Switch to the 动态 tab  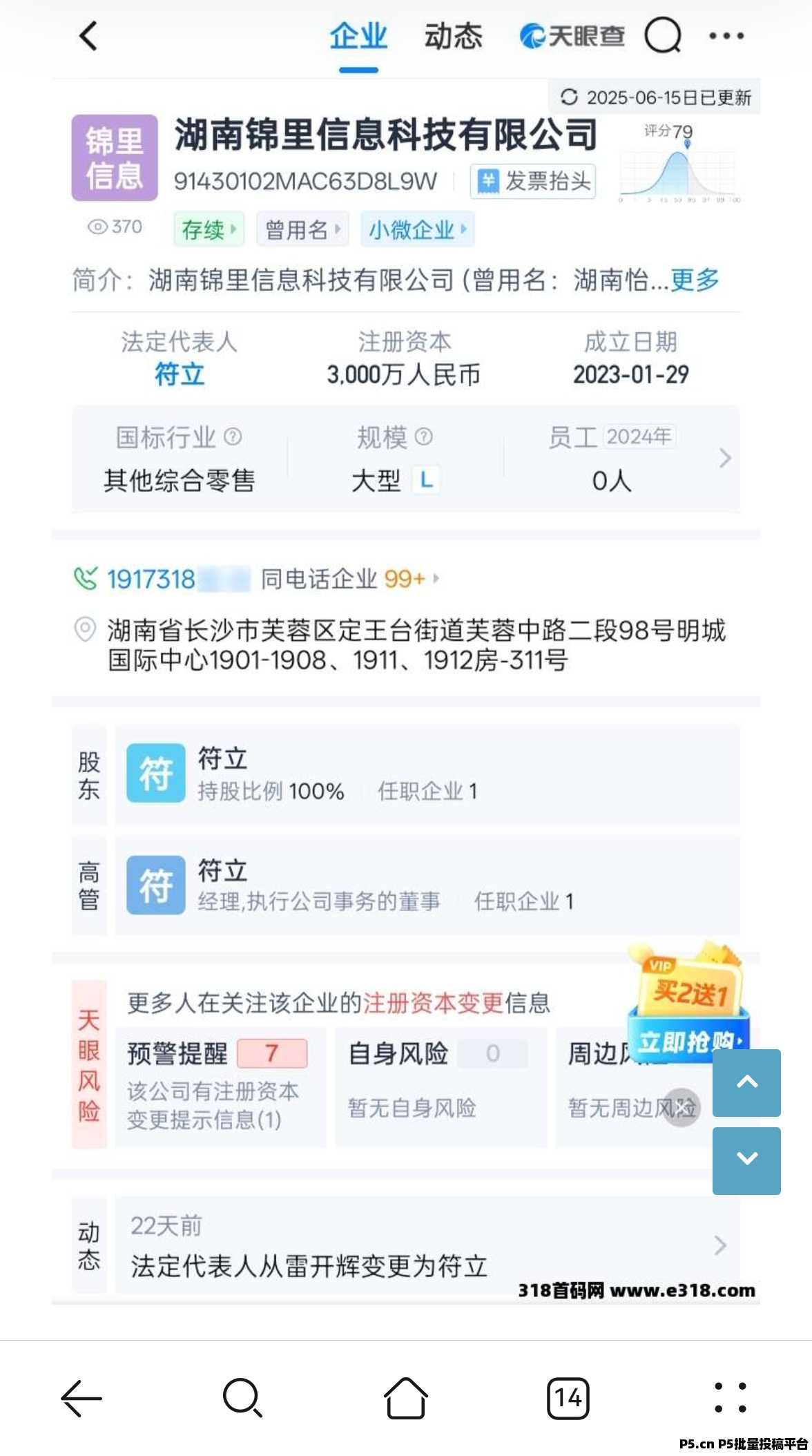[x=453, y=36]
